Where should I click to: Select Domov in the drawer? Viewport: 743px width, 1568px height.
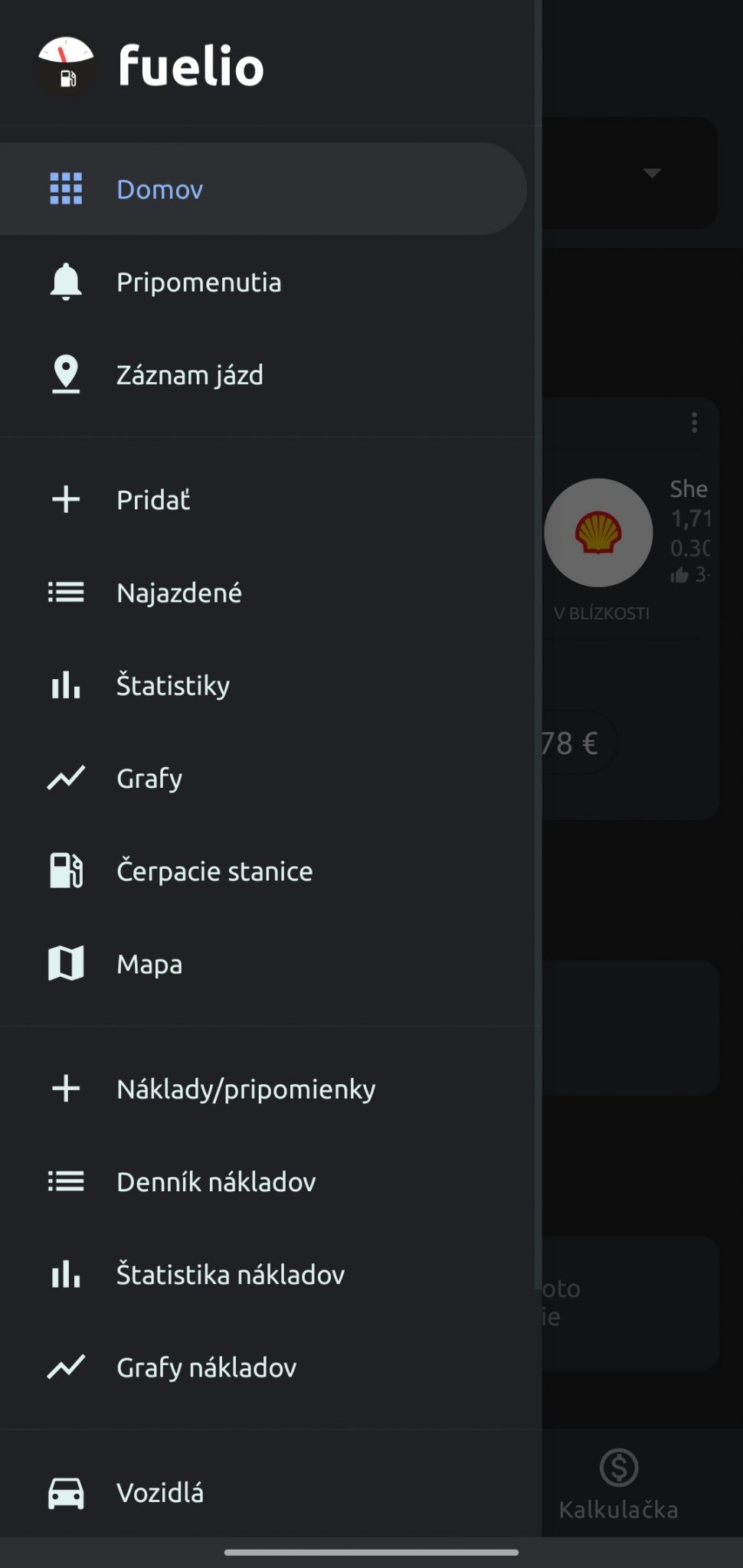coord(263,188)
